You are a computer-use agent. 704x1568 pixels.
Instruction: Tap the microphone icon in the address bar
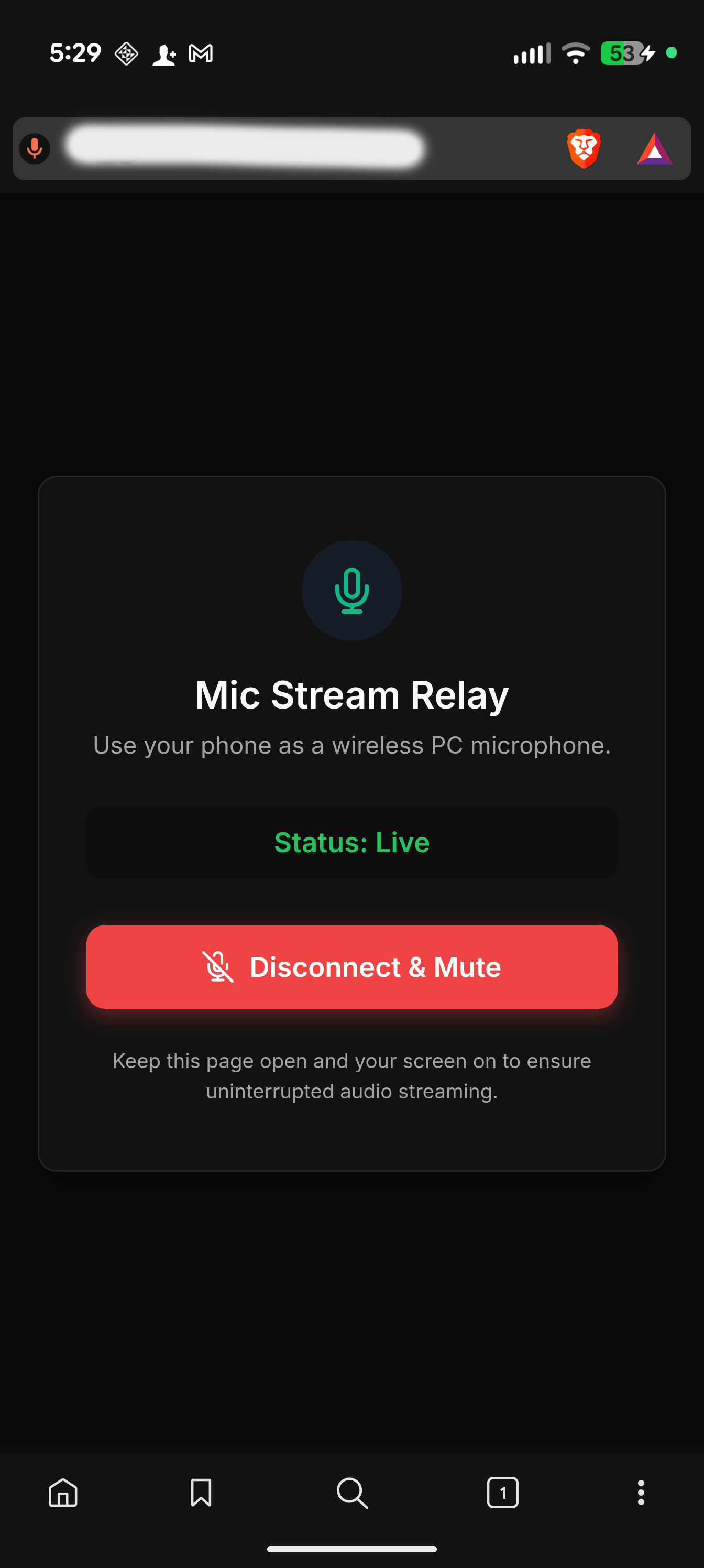(x=35, y=149)
